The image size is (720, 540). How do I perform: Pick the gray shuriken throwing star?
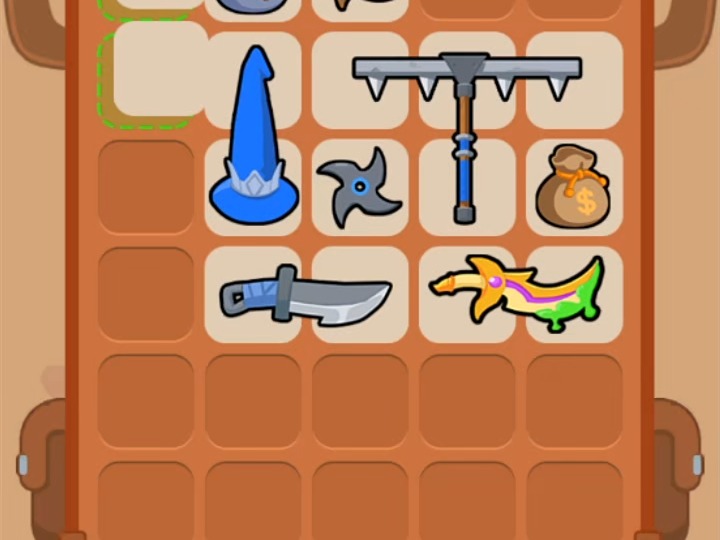(x=358, y=188)
